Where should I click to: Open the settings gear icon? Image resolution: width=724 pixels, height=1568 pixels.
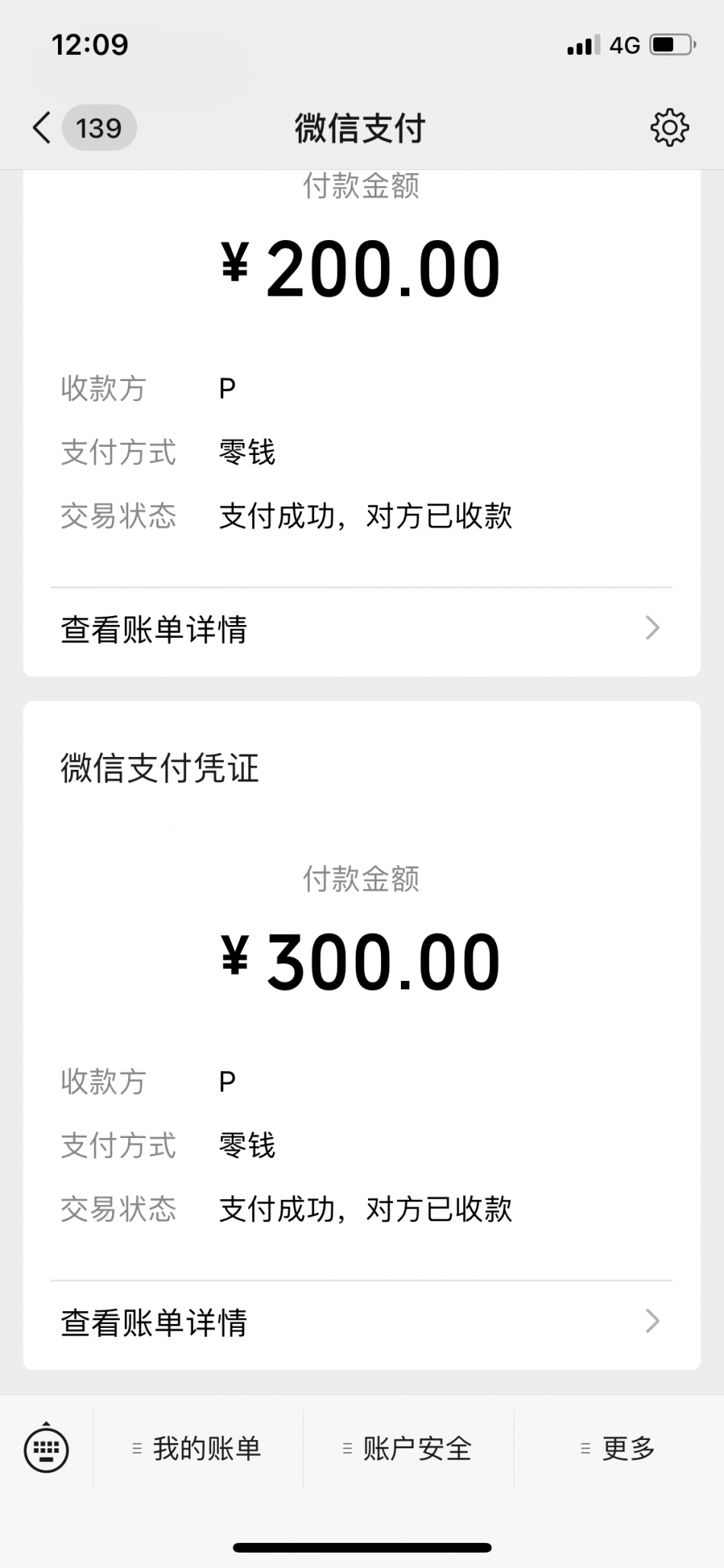669,127
